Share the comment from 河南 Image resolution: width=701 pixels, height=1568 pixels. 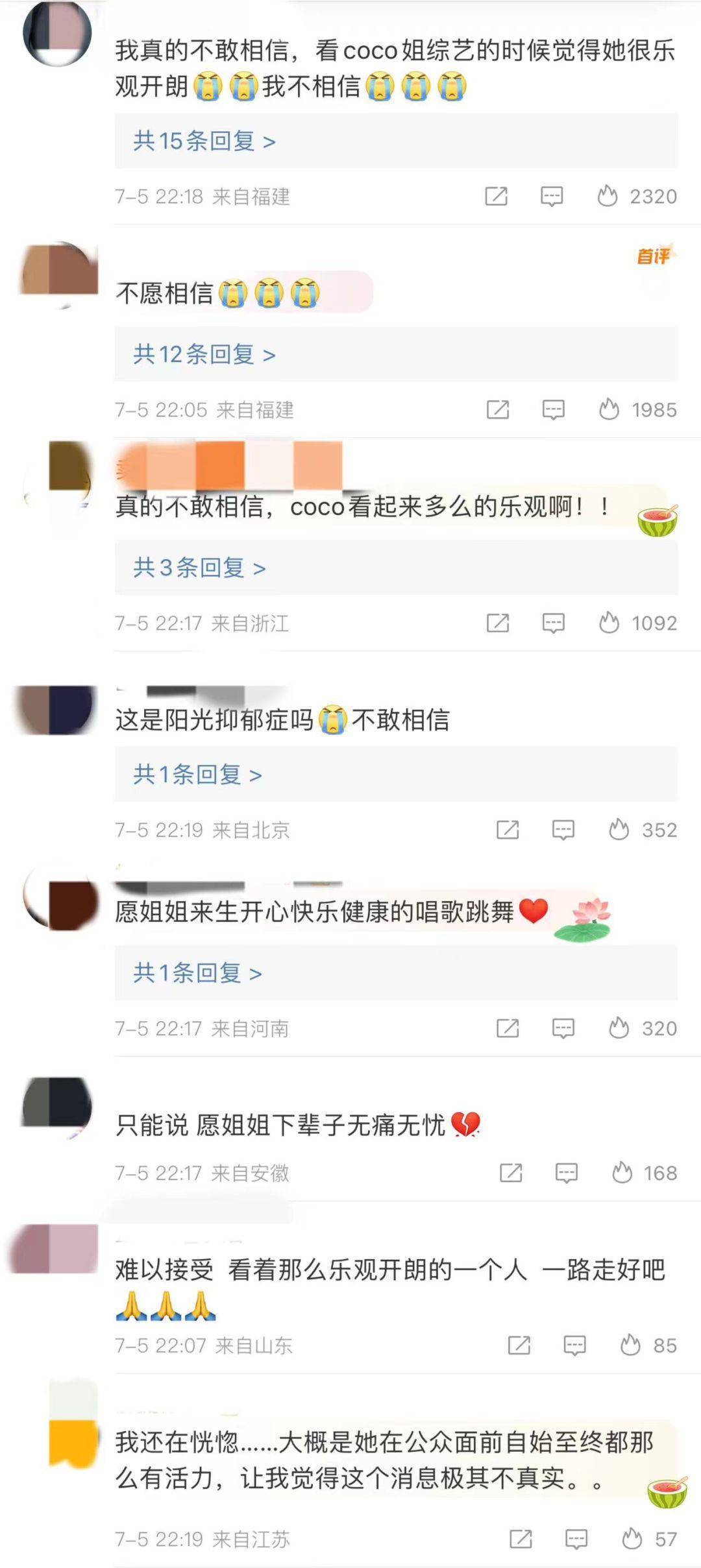508,1028
